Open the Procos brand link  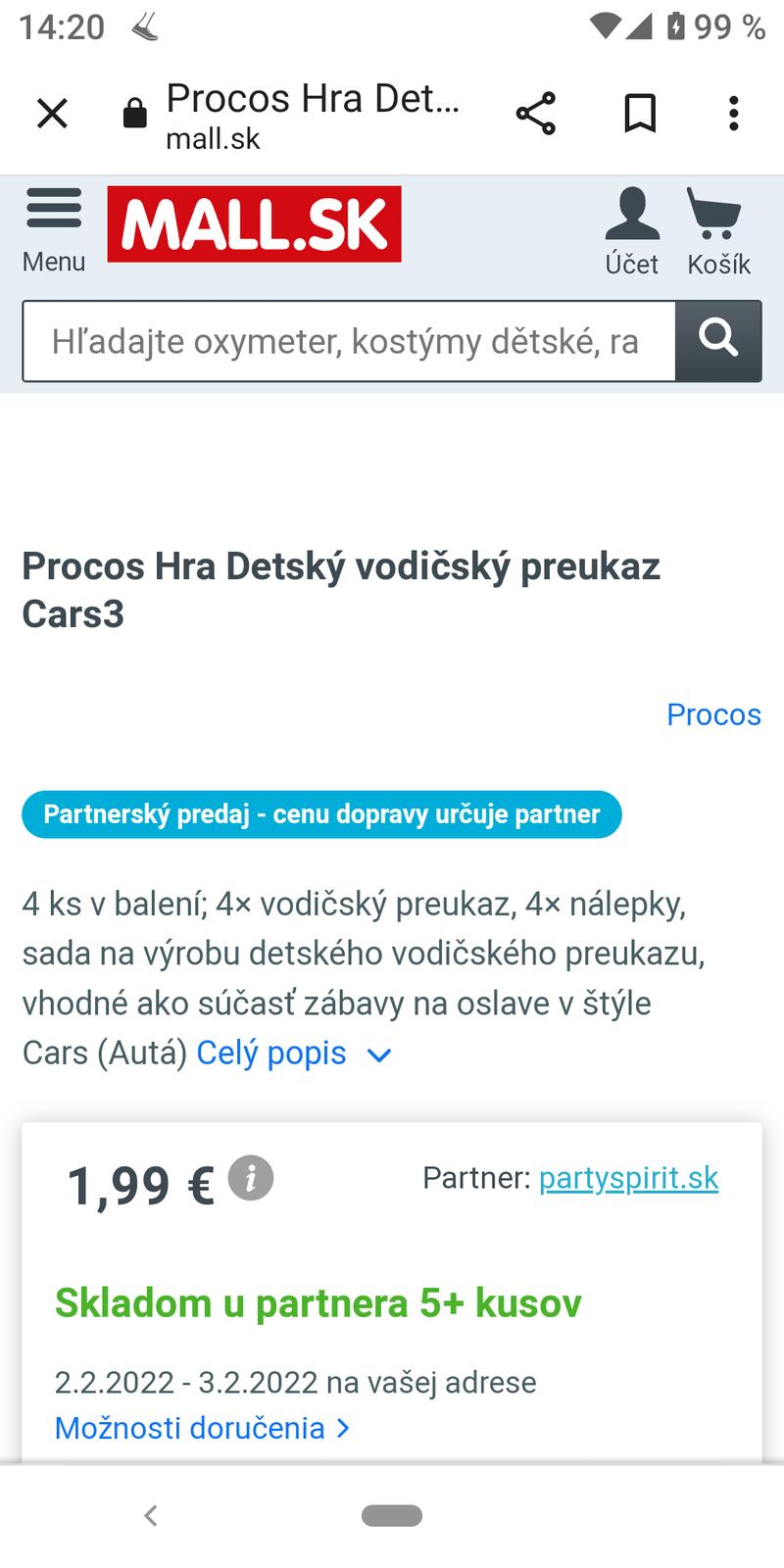tap(713, 714)
